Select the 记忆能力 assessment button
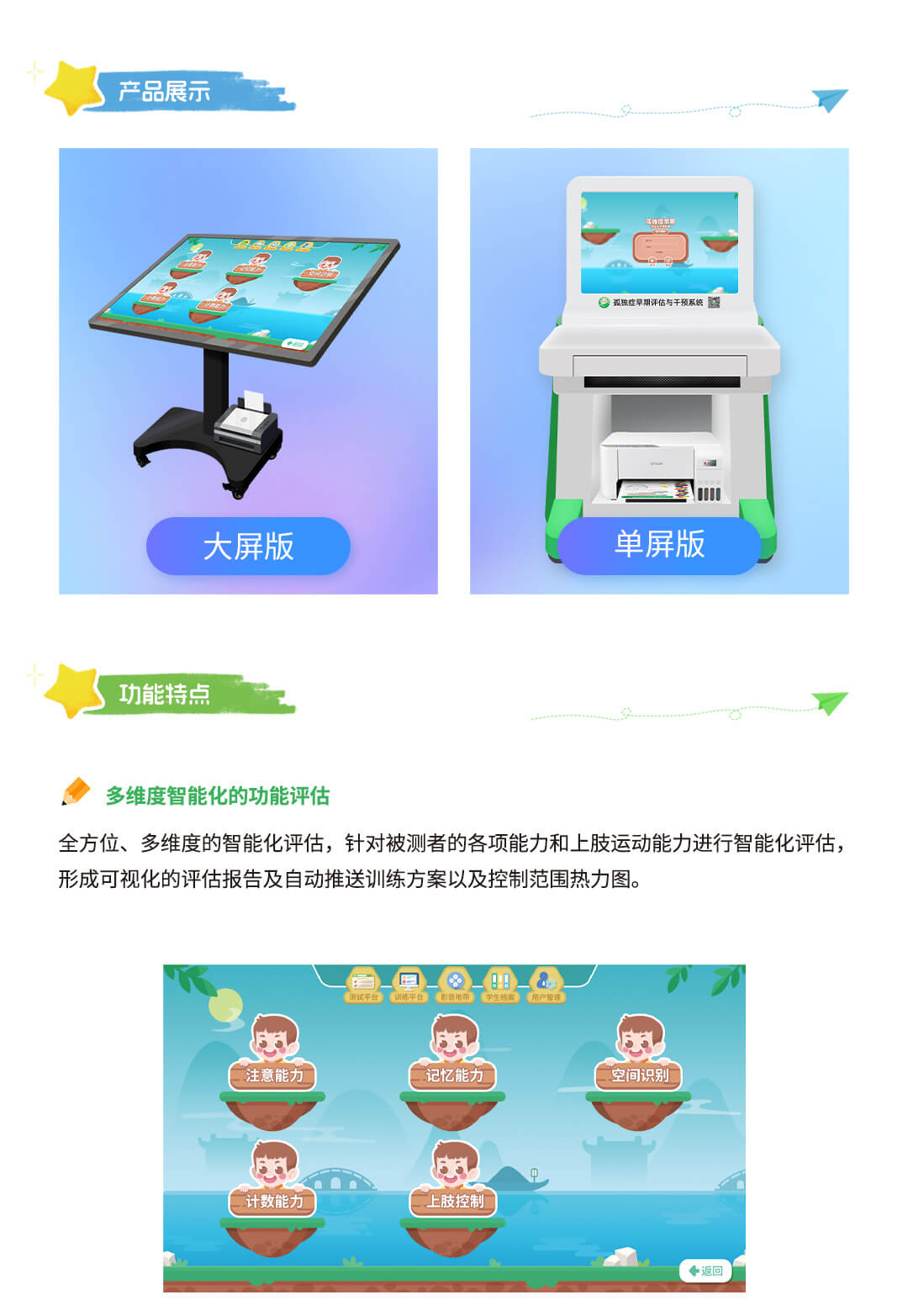This screenshot has height=1316, width=908. pyautogui.click(x=455, y=1073)
